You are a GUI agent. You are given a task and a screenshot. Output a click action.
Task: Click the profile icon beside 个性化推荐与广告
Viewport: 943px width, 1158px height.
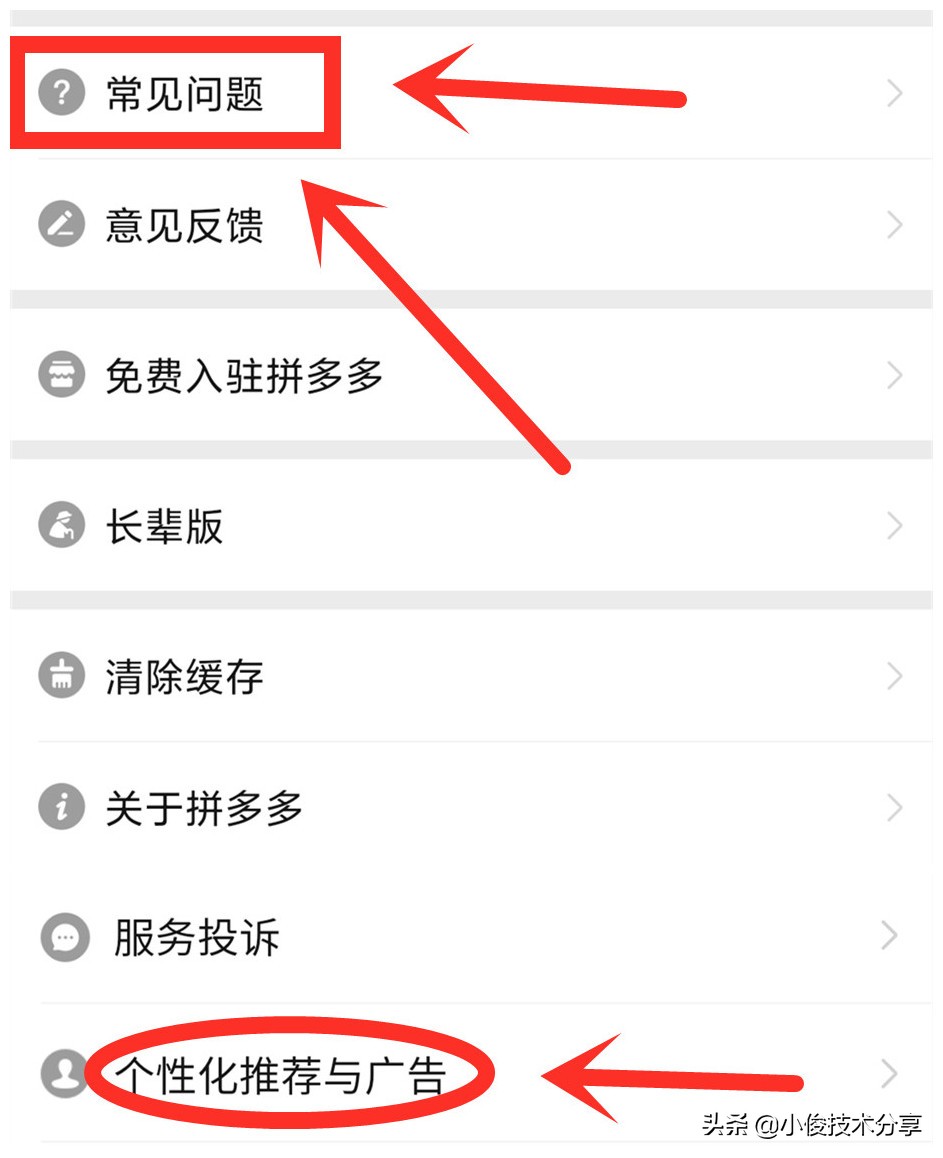pos(63,1074)
